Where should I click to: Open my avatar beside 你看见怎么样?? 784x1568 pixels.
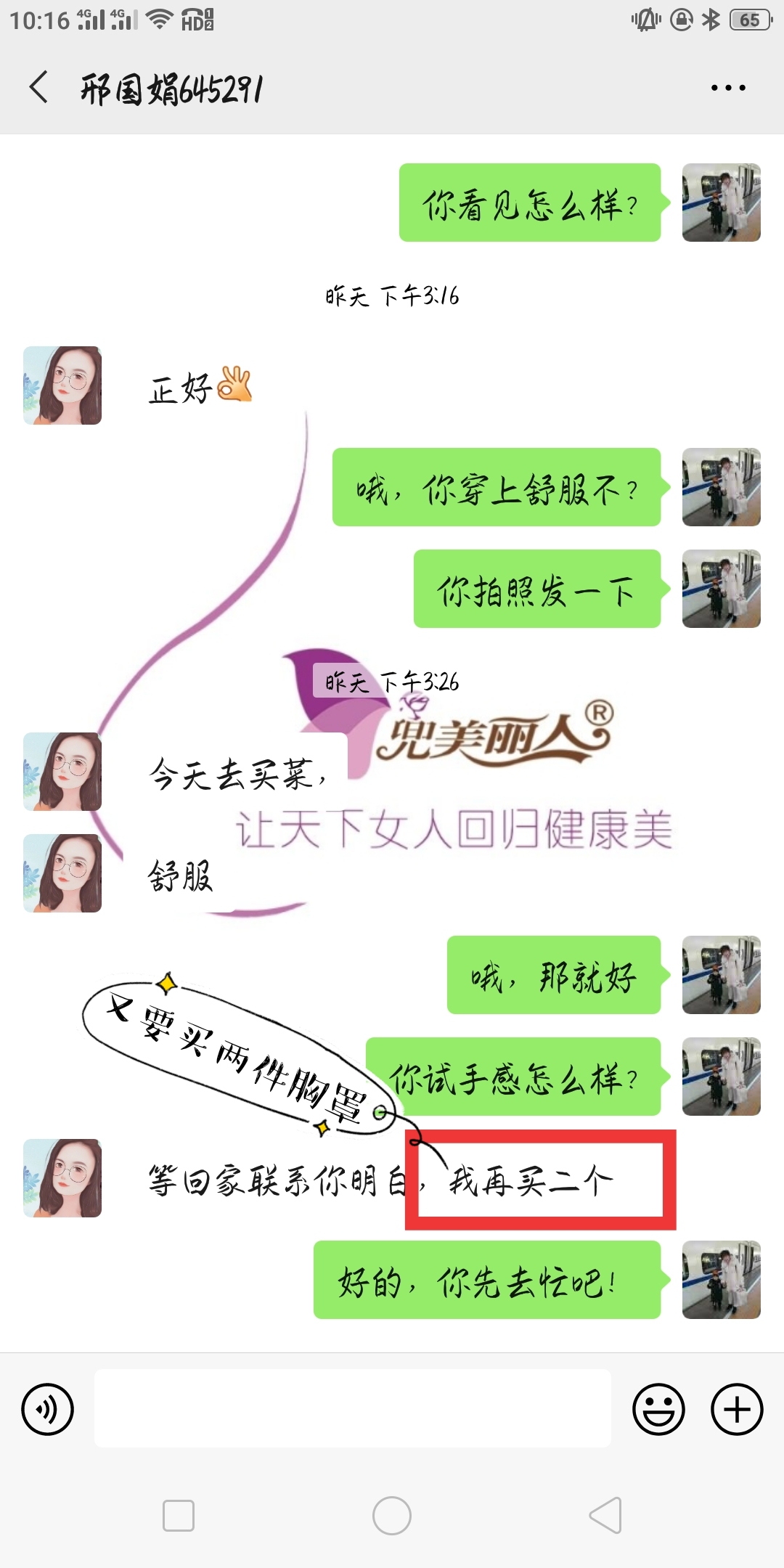coord(721,203)
